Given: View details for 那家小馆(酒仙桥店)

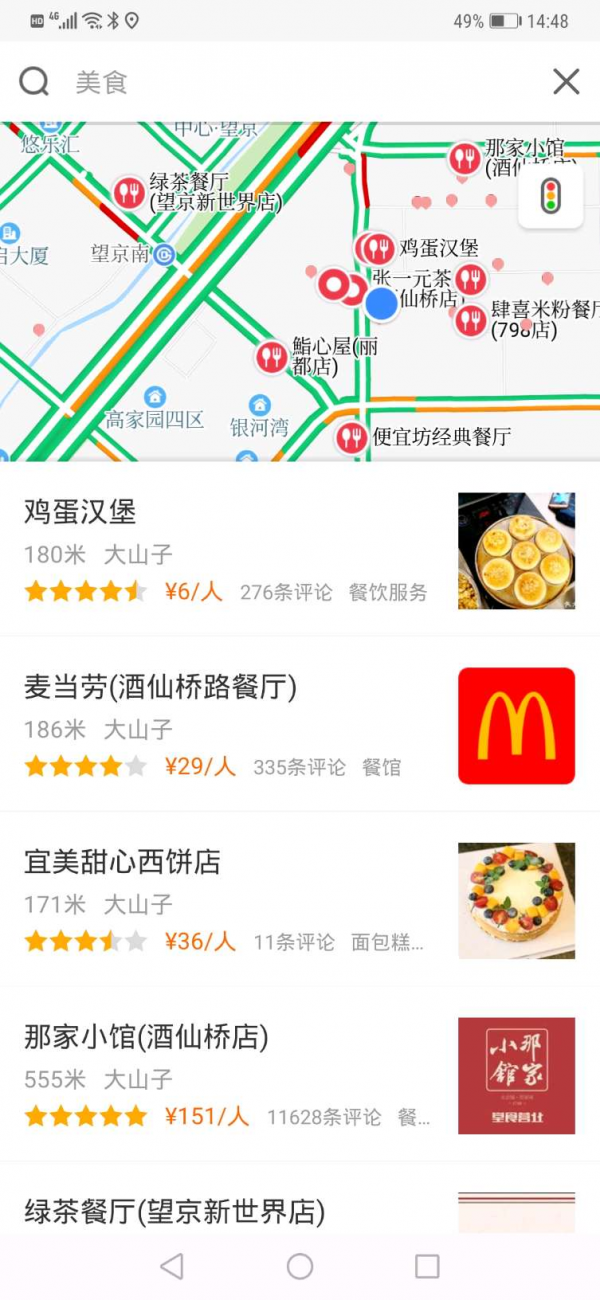Looking at the screenshot, I should [x=300, y=1074].
